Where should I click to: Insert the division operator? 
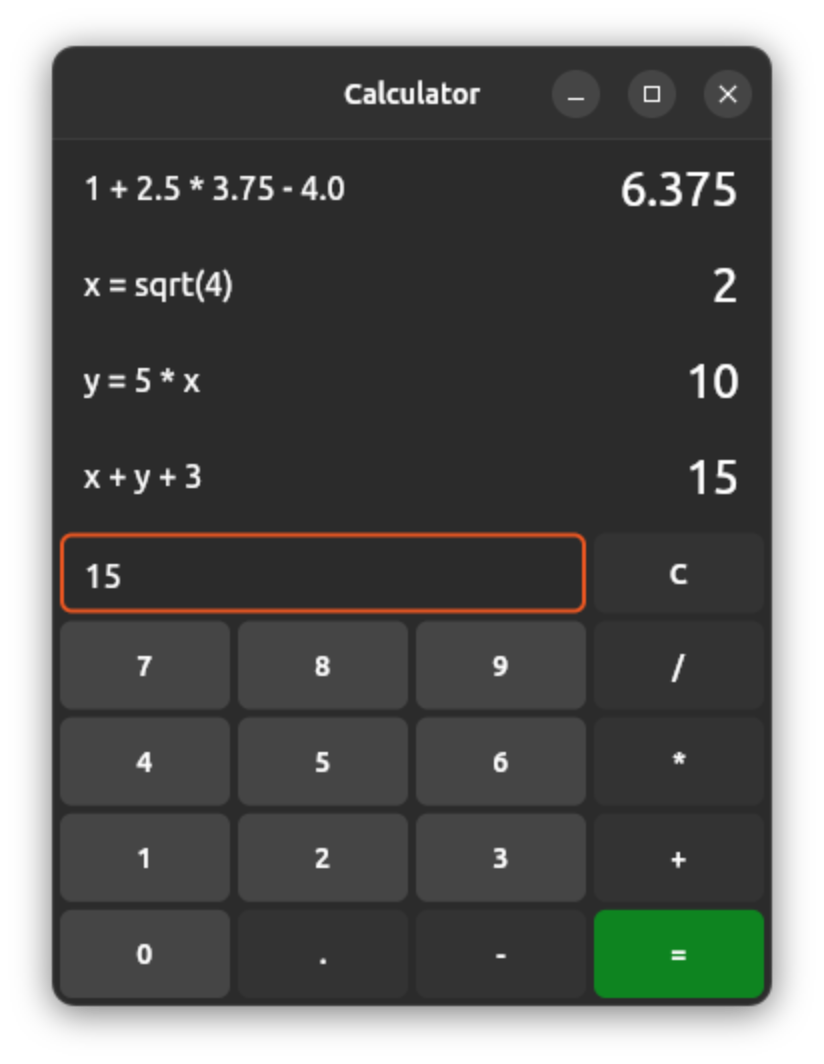[678, 665]
